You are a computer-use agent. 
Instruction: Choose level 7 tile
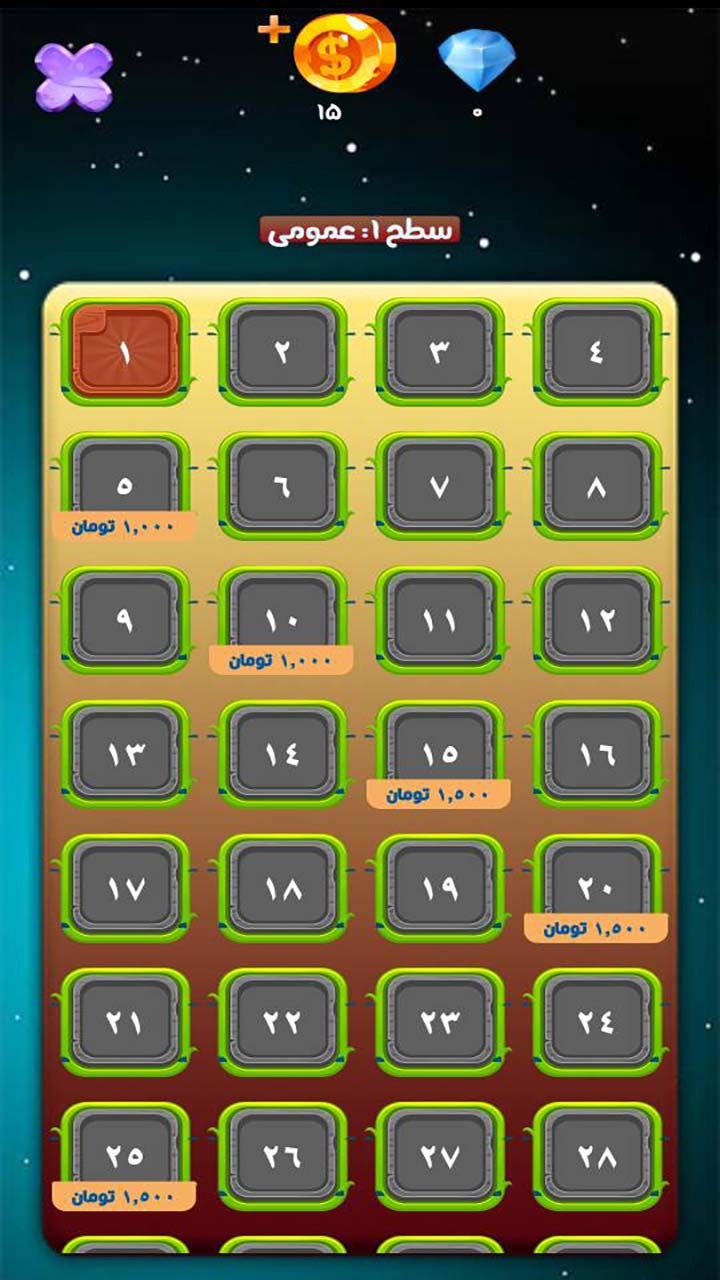click(x=440, y=486)
